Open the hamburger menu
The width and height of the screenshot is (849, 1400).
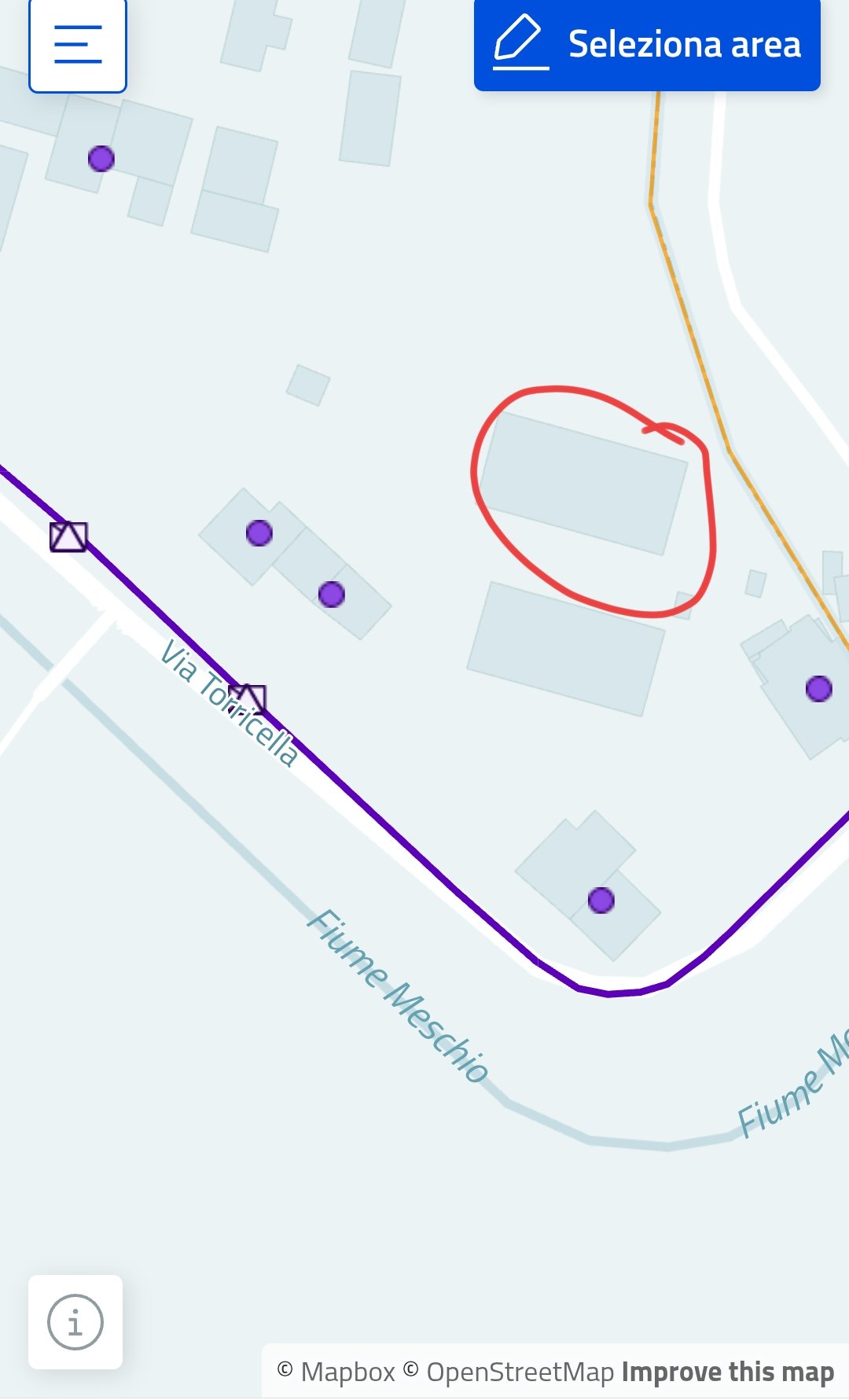click(x=78, y=46)
